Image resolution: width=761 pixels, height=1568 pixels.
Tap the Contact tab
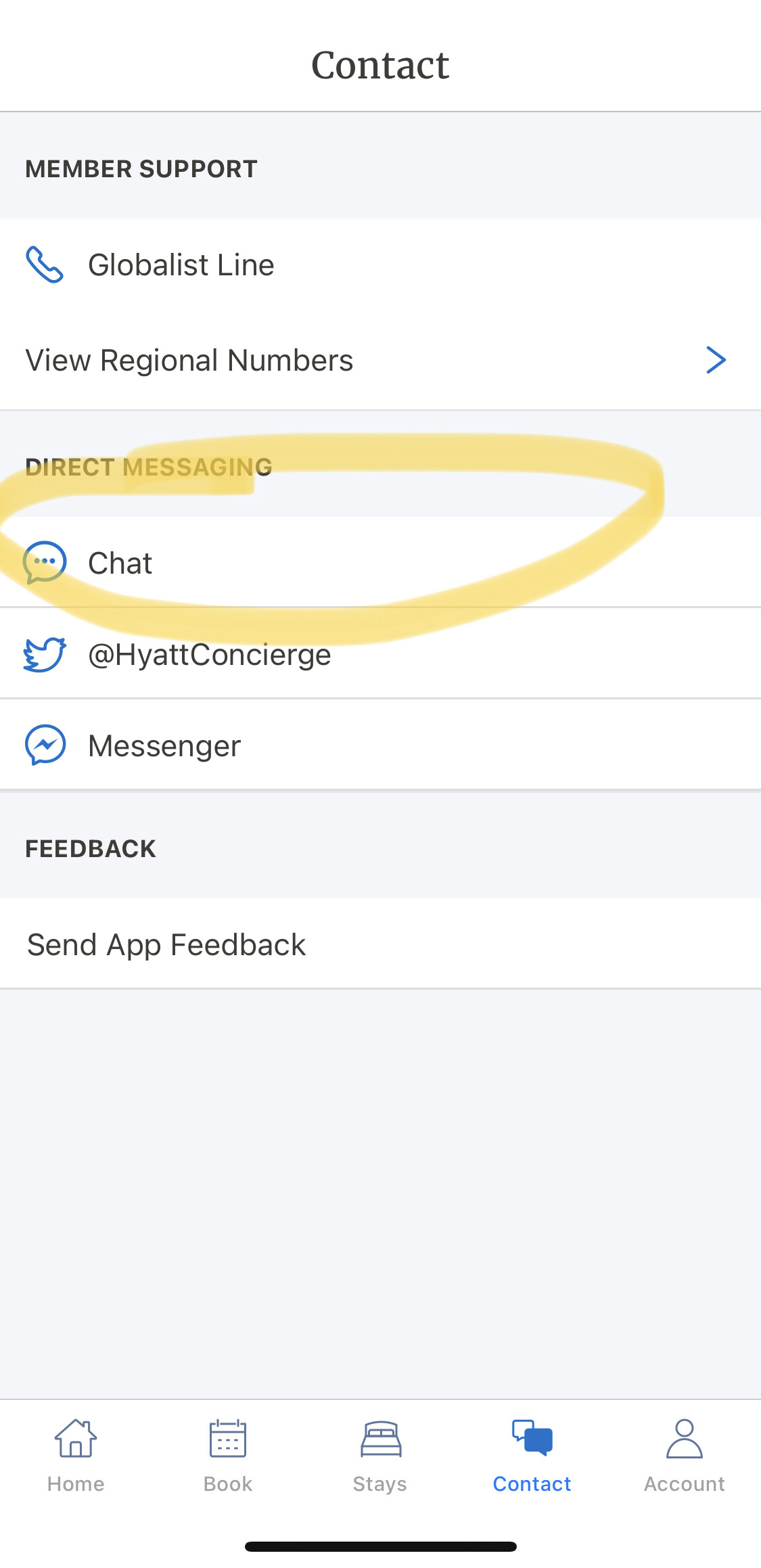[532, 1454]
